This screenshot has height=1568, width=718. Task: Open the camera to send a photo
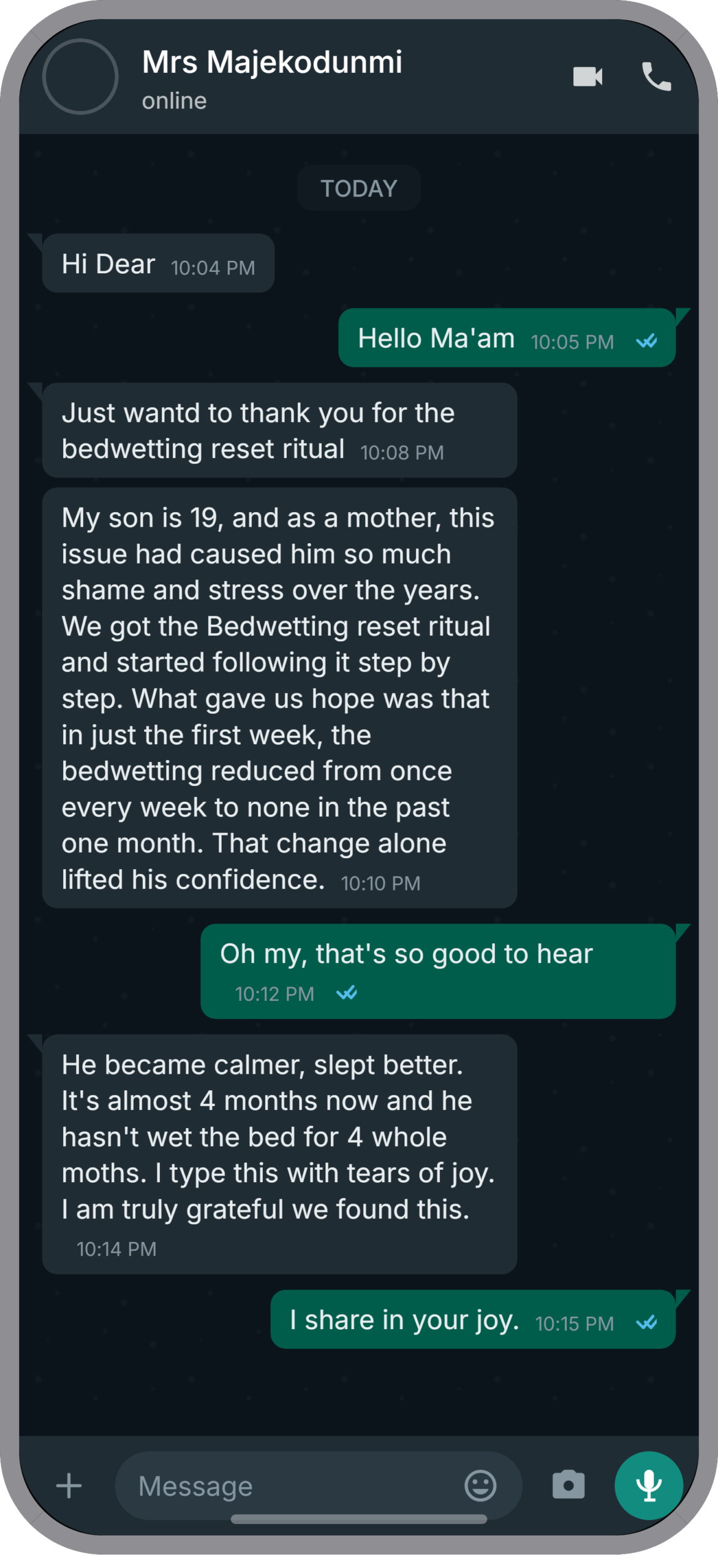569,1486
